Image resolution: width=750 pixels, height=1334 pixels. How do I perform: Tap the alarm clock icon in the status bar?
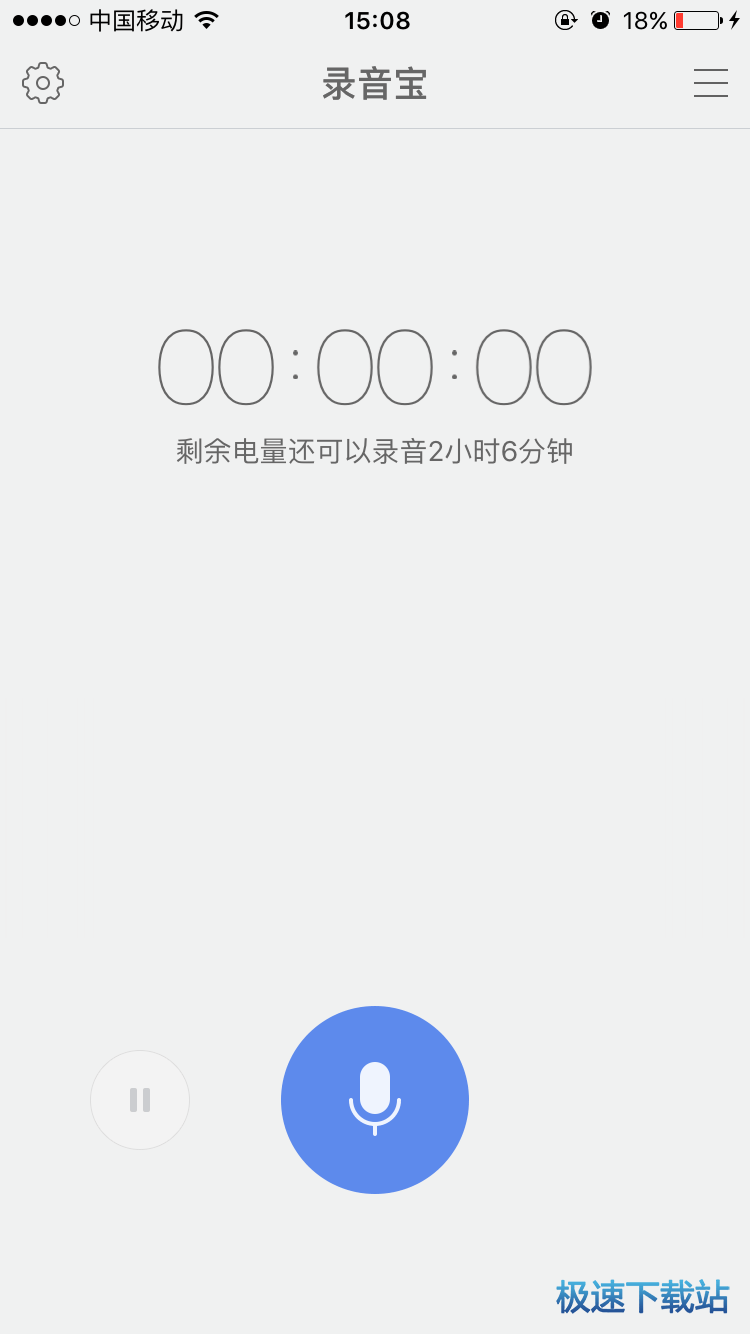point(601,19)
